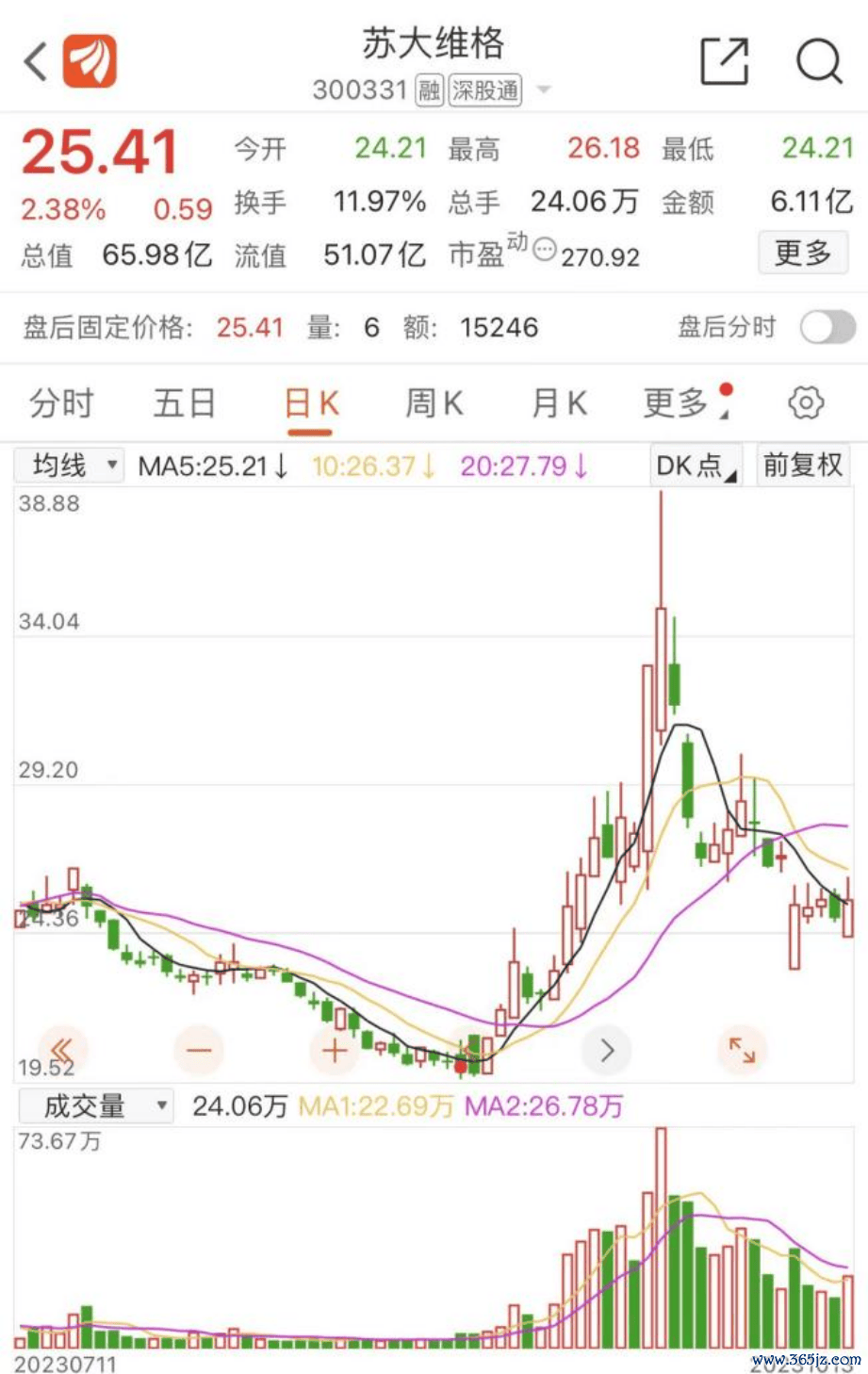Expand the chart to fullscreen

(x=742, y=1050)
